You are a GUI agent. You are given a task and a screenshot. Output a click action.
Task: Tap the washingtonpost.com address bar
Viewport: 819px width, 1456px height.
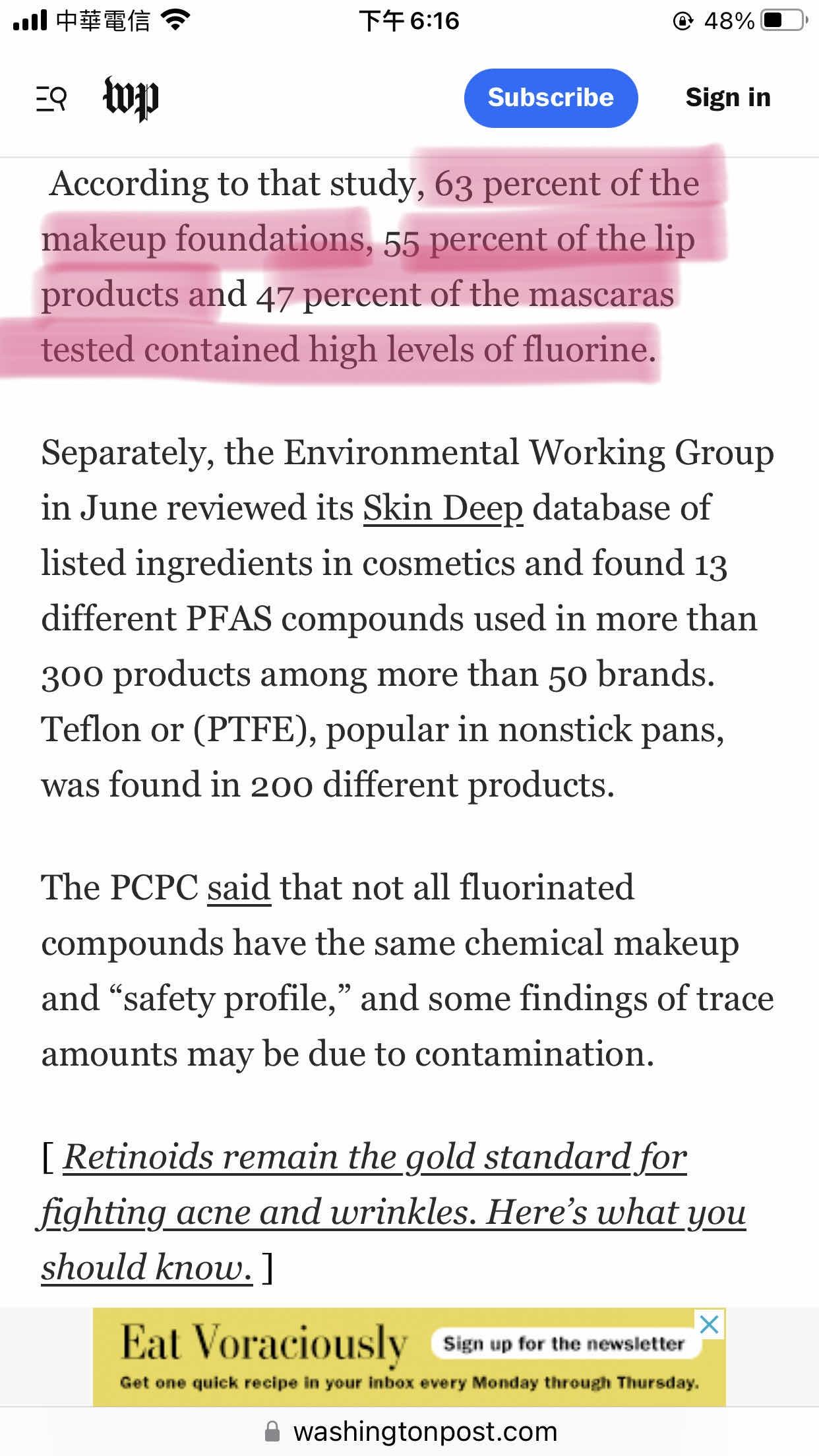coord(410,1432)
